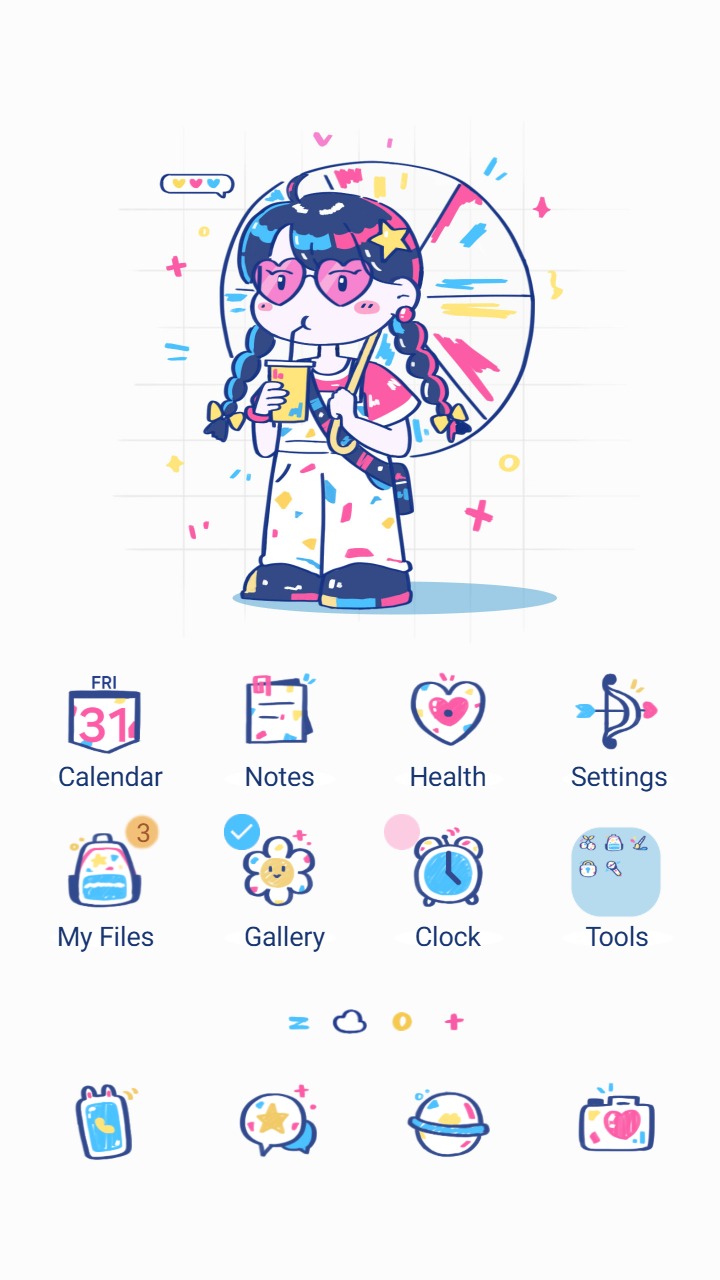This screenshot has height=1280, width=720.
Task: Select the cherries mini icon inside Tools folder
Action: [x=588, y=843]
